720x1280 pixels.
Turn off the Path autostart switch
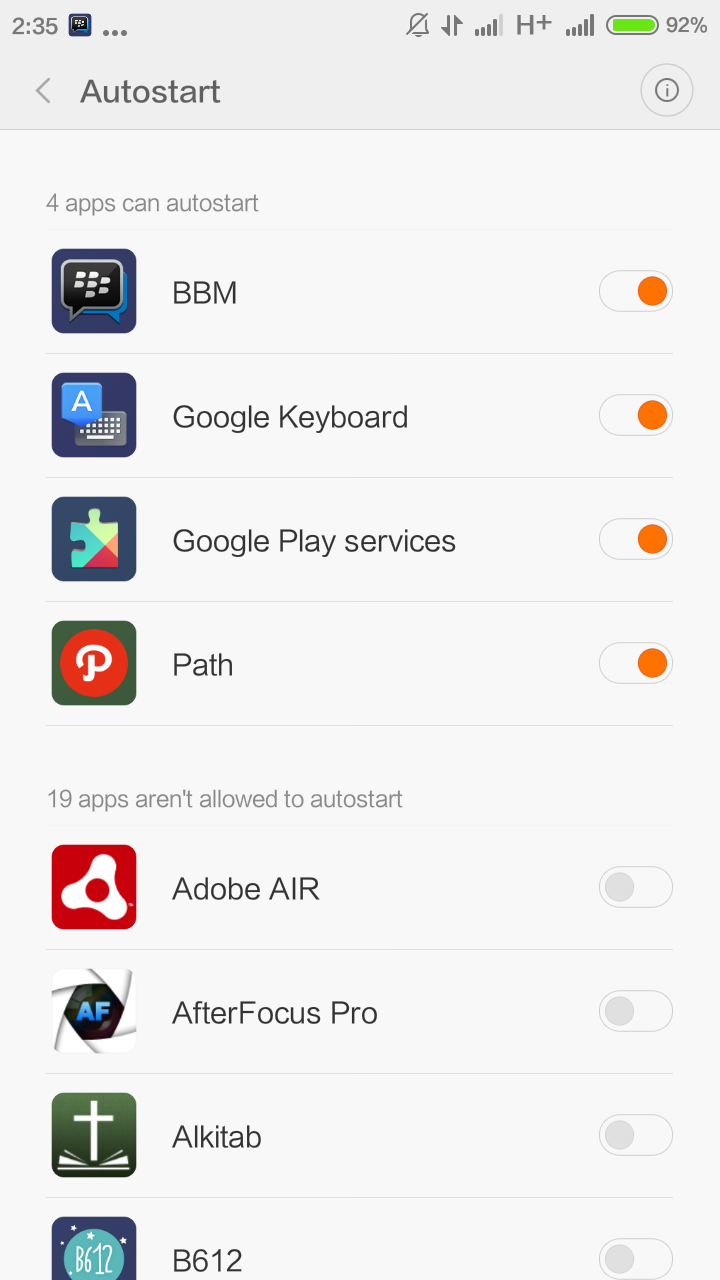[636, 663]
